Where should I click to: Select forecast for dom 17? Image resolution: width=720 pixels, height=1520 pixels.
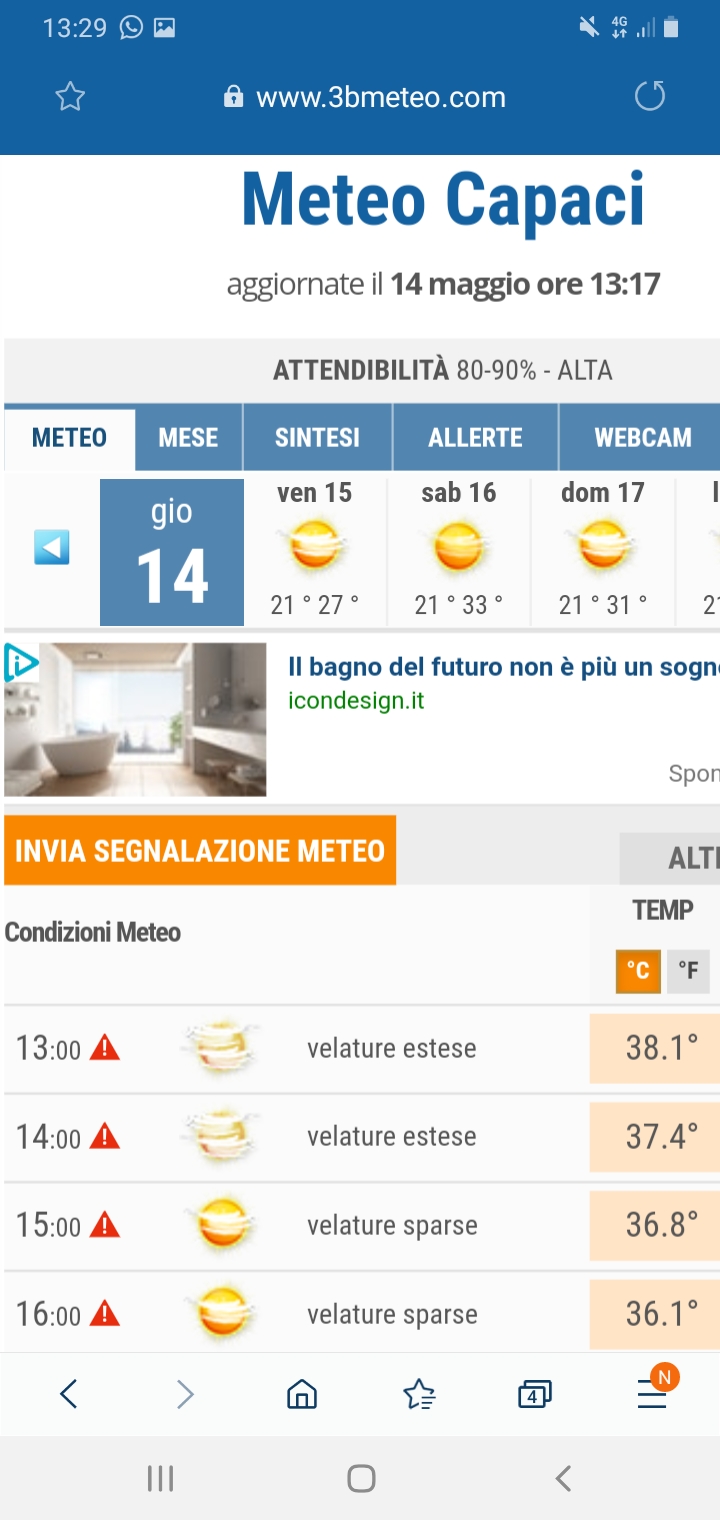[602, 550]
